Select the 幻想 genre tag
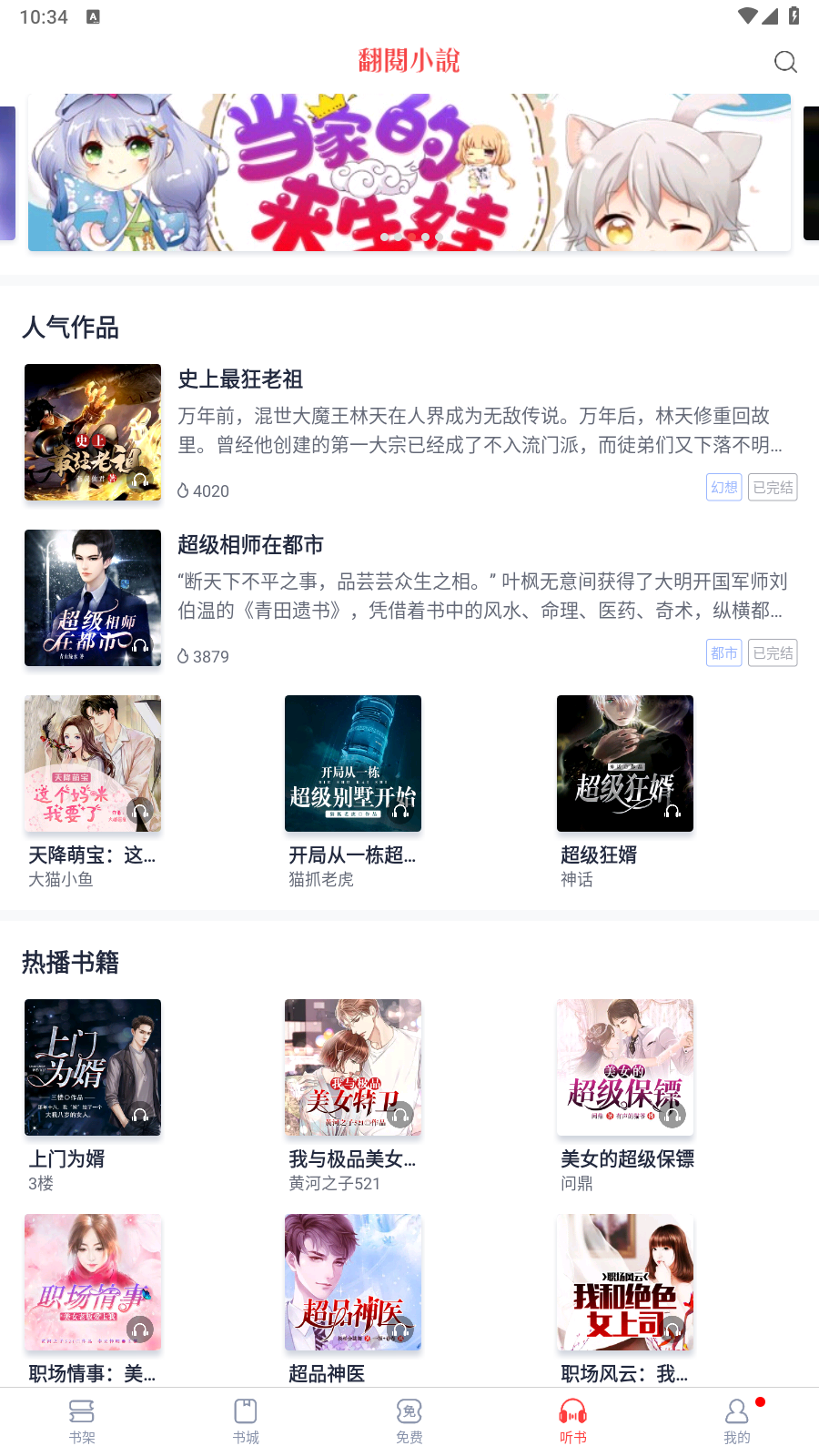Screen dimensions: 819x1456 tap(723, 487)
